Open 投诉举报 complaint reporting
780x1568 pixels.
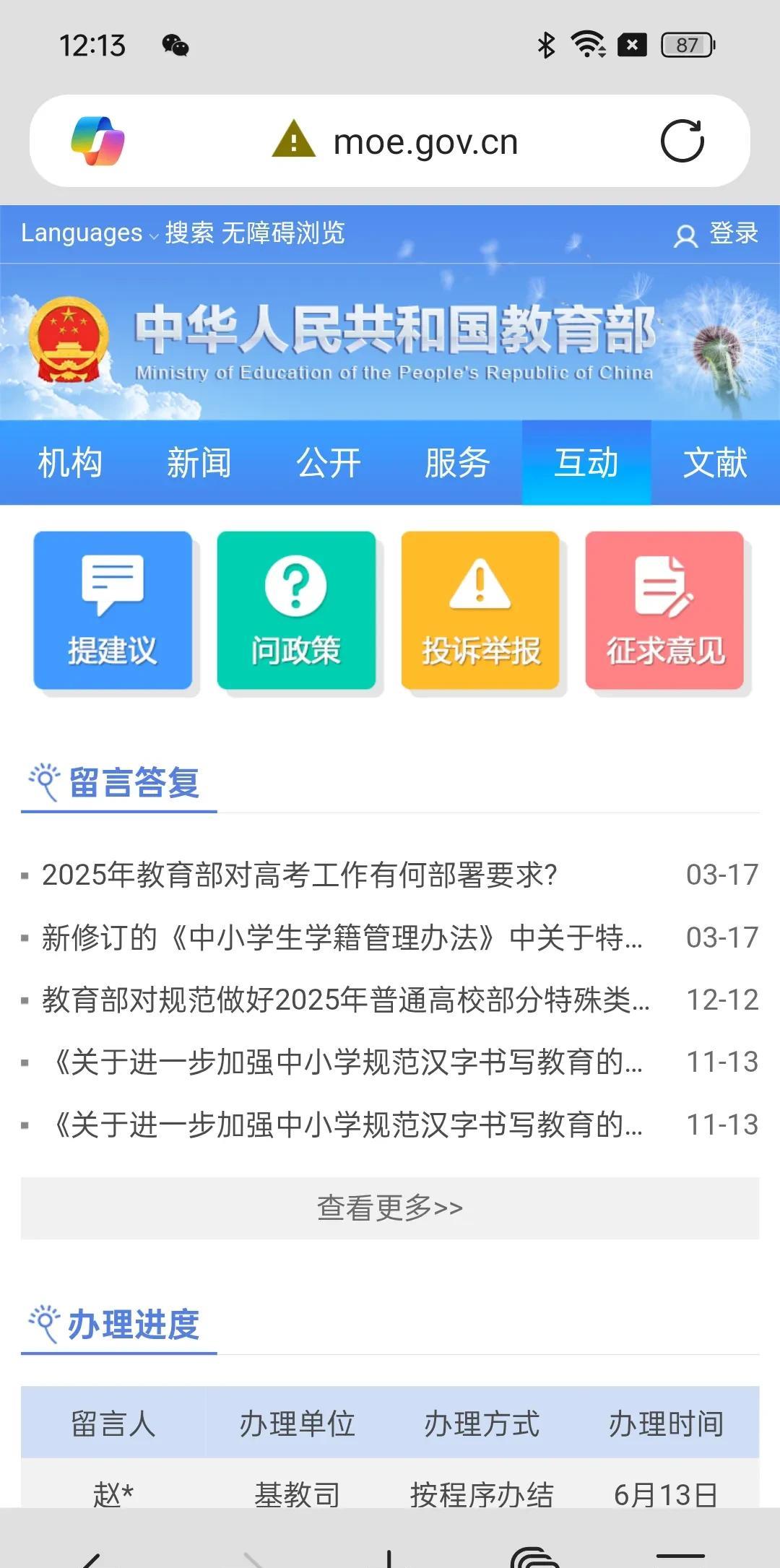click(480, 611)
